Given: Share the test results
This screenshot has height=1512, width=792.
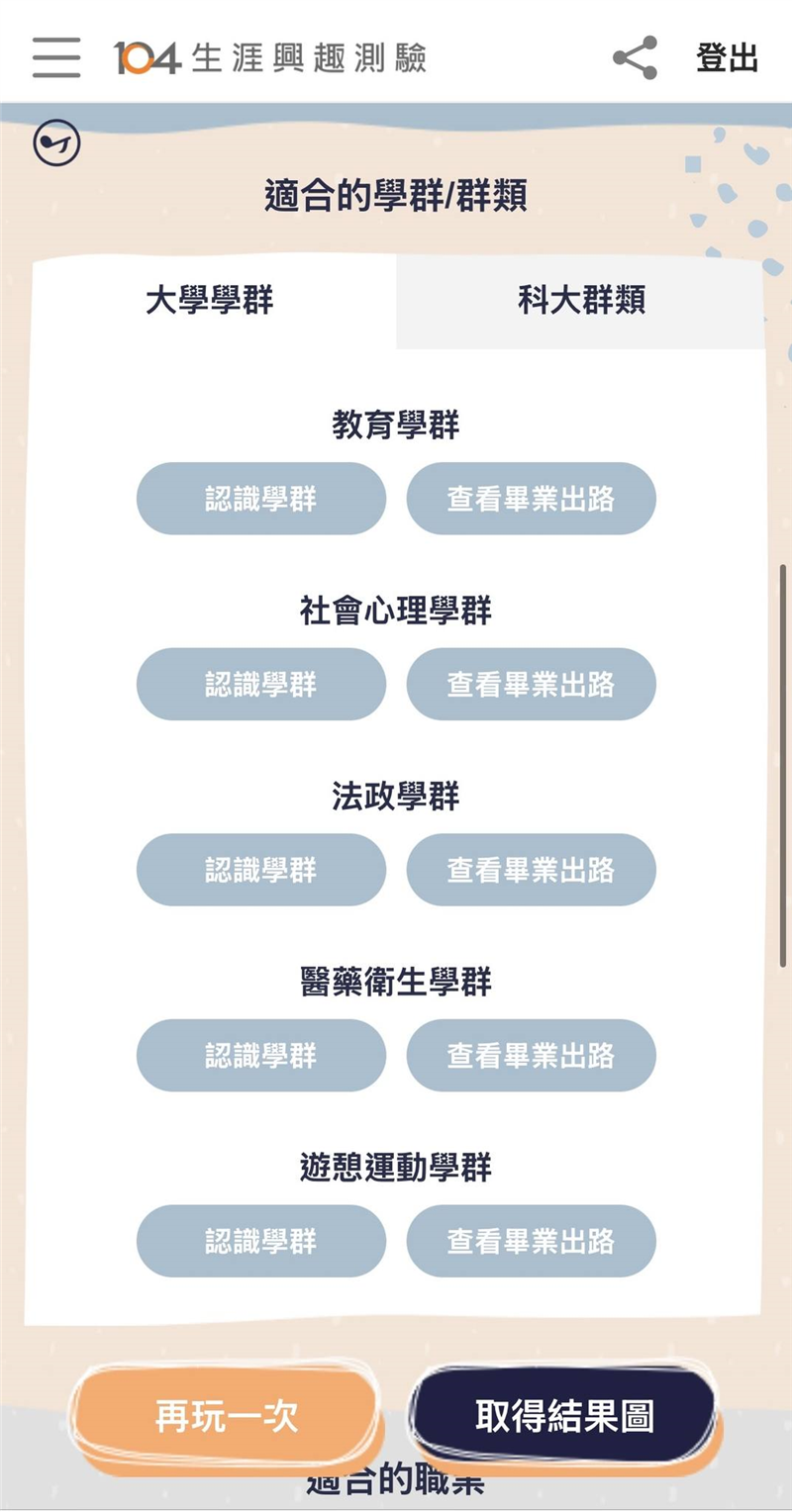Looking at the screenshot, I should [635, 58].
